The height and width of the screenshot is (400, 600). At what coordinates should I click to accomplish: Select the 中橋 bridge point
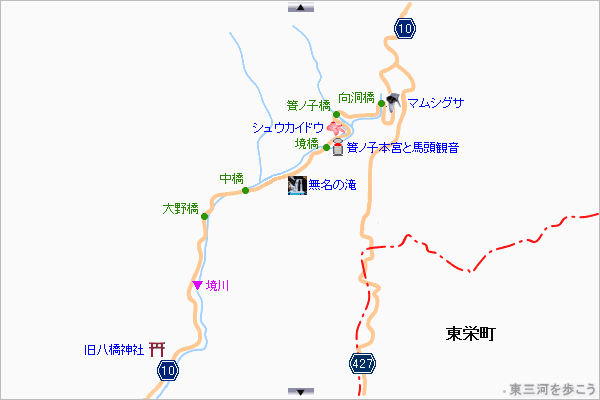[245, 190]
